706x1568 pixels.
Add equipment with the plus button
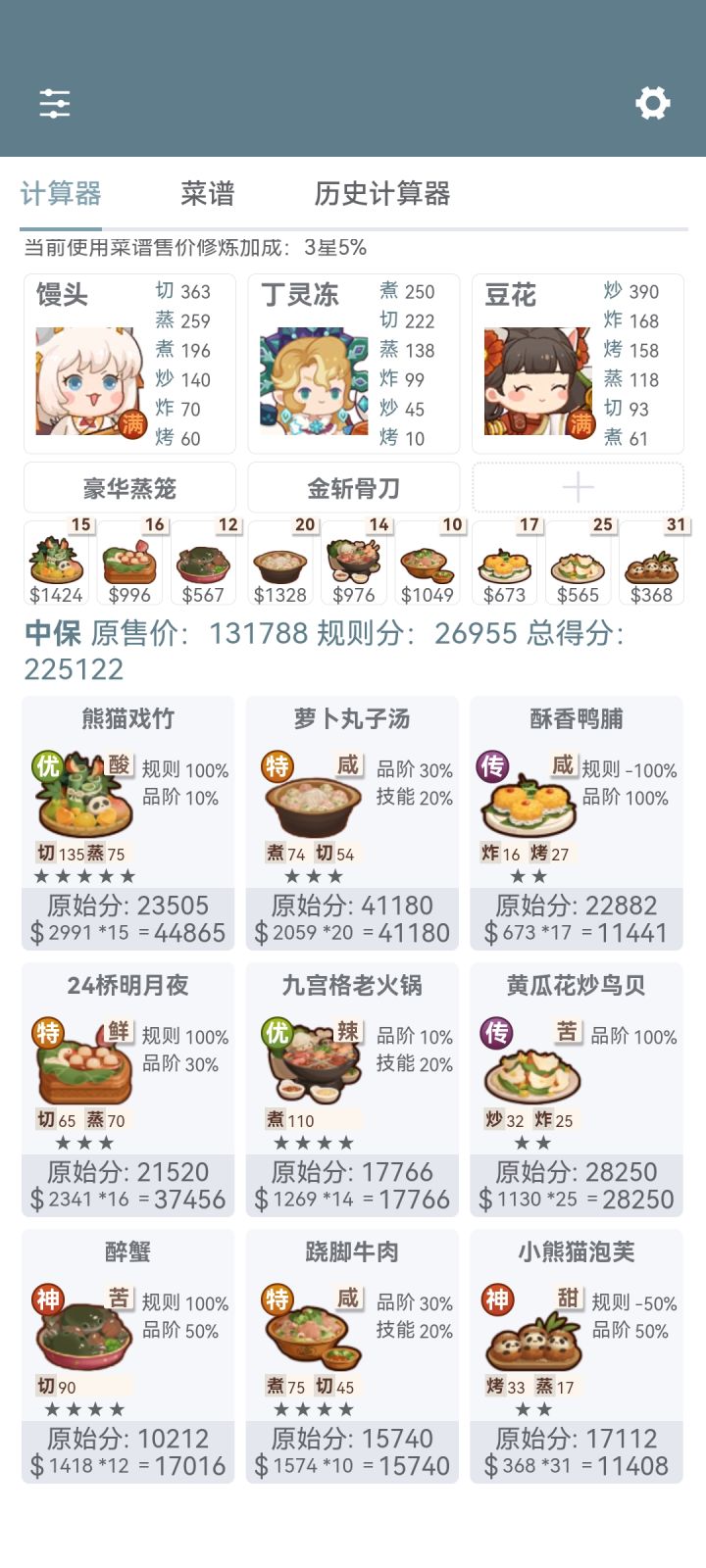coord(578,487)
